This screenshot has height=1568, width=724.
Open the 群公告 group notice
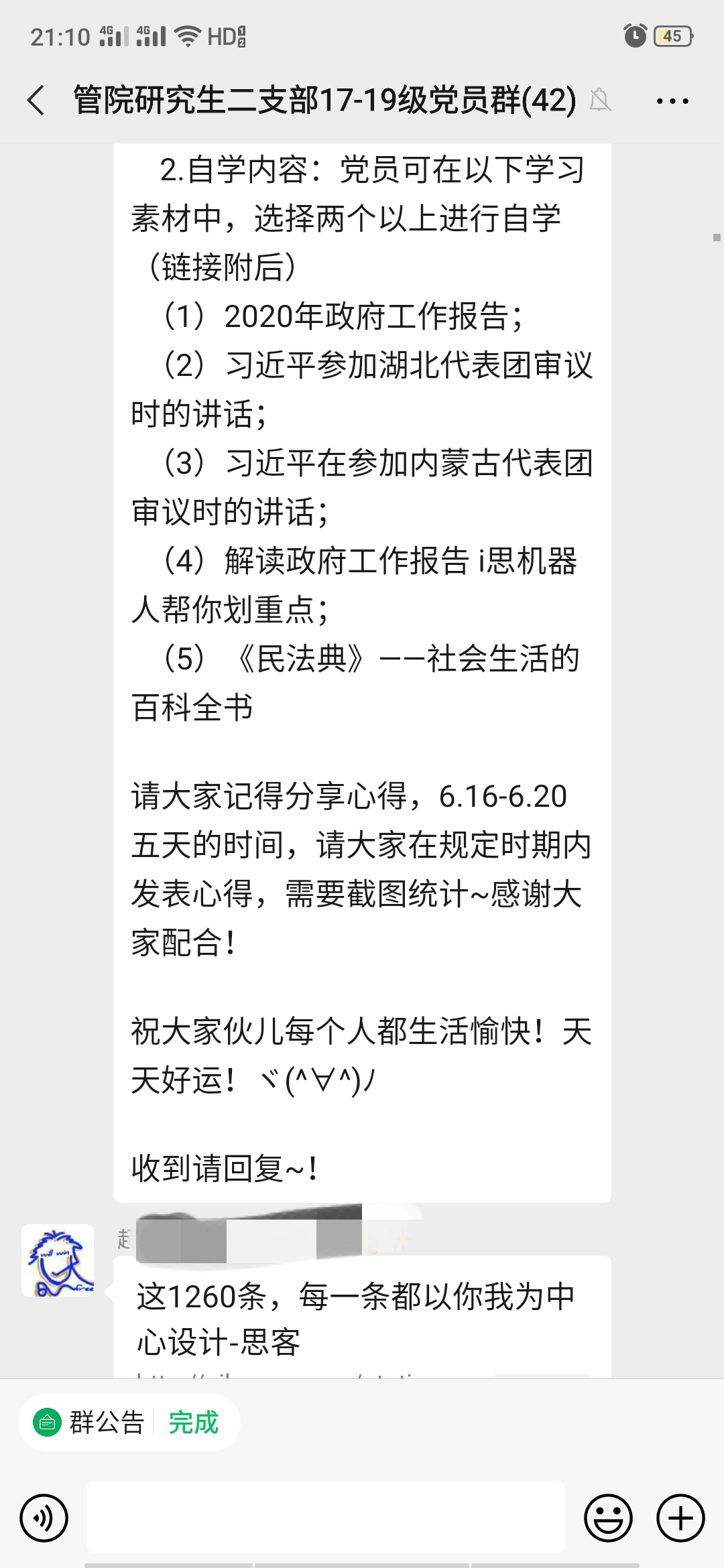click(x=90, y=1422)
